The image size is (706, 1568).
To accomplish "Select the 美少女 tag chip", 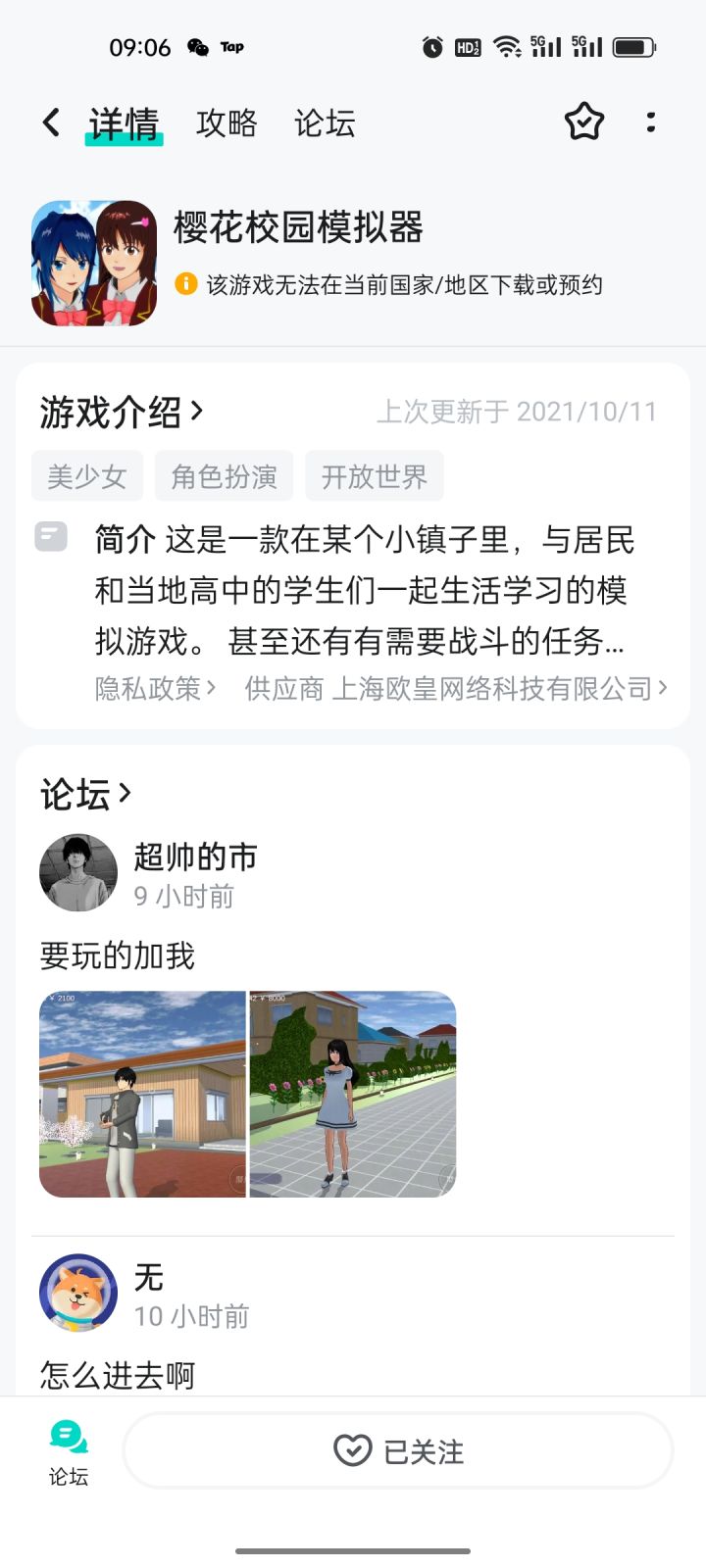I will pos(87,476).
